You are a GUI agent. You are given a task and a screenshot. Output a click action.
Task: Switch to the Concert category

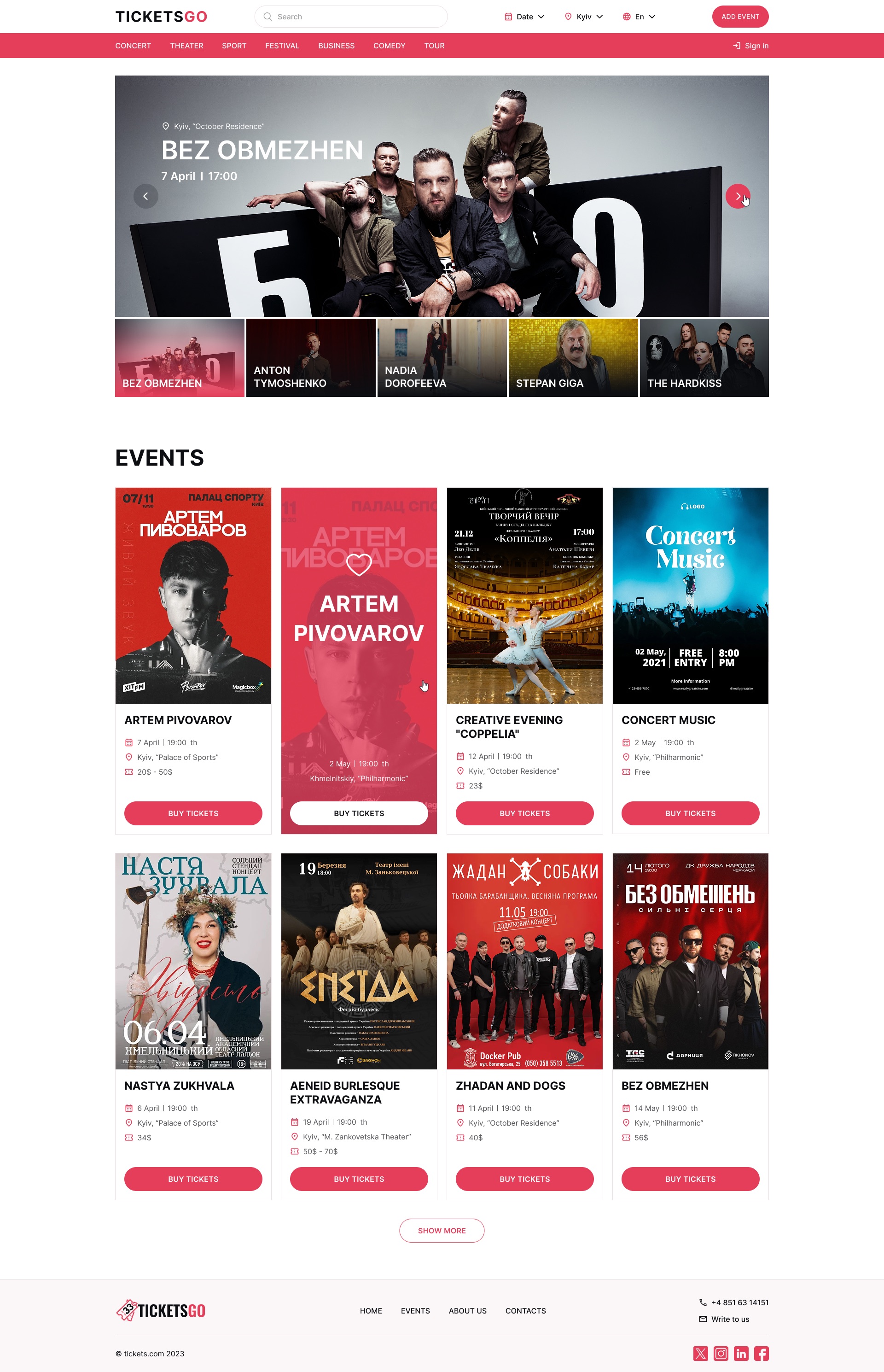point(133,46)
